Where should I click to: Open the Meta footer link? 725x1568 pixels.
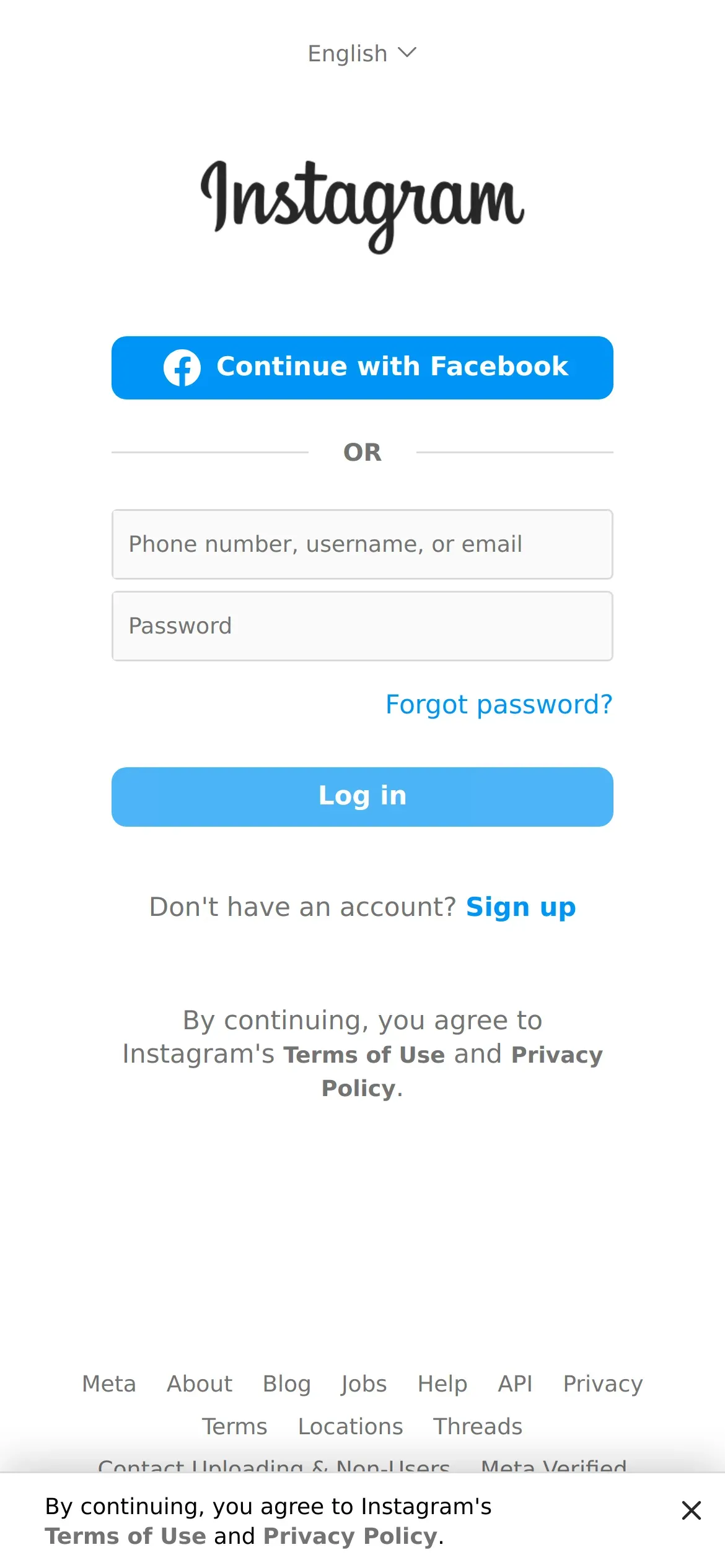pos(109,1384)
